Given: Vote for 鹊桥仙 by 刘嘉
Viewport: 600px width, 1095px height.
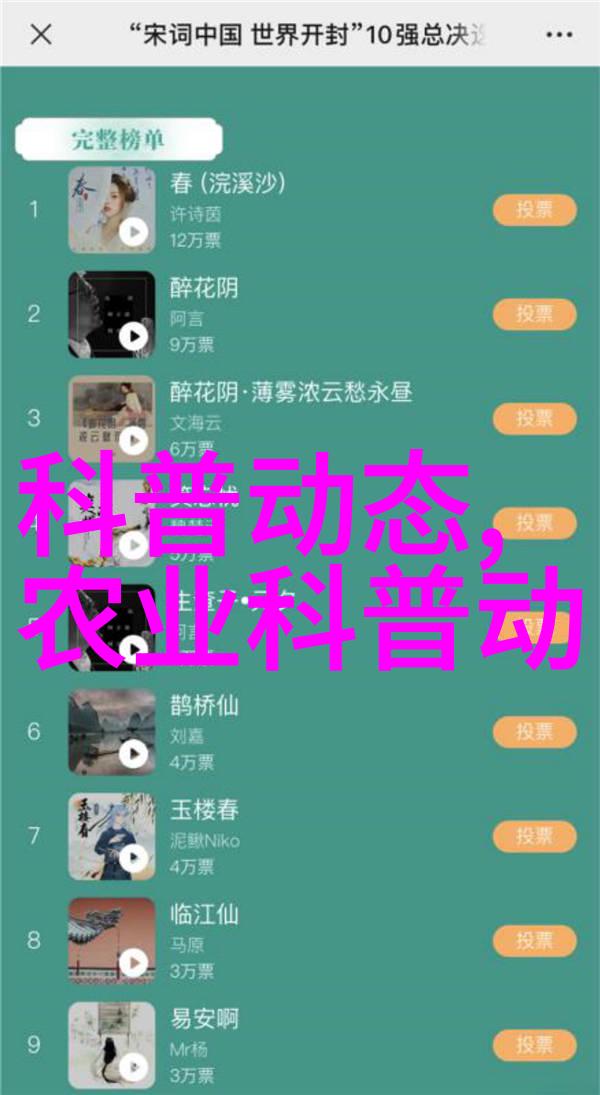Looking at the screenshot, I should 534,731.
